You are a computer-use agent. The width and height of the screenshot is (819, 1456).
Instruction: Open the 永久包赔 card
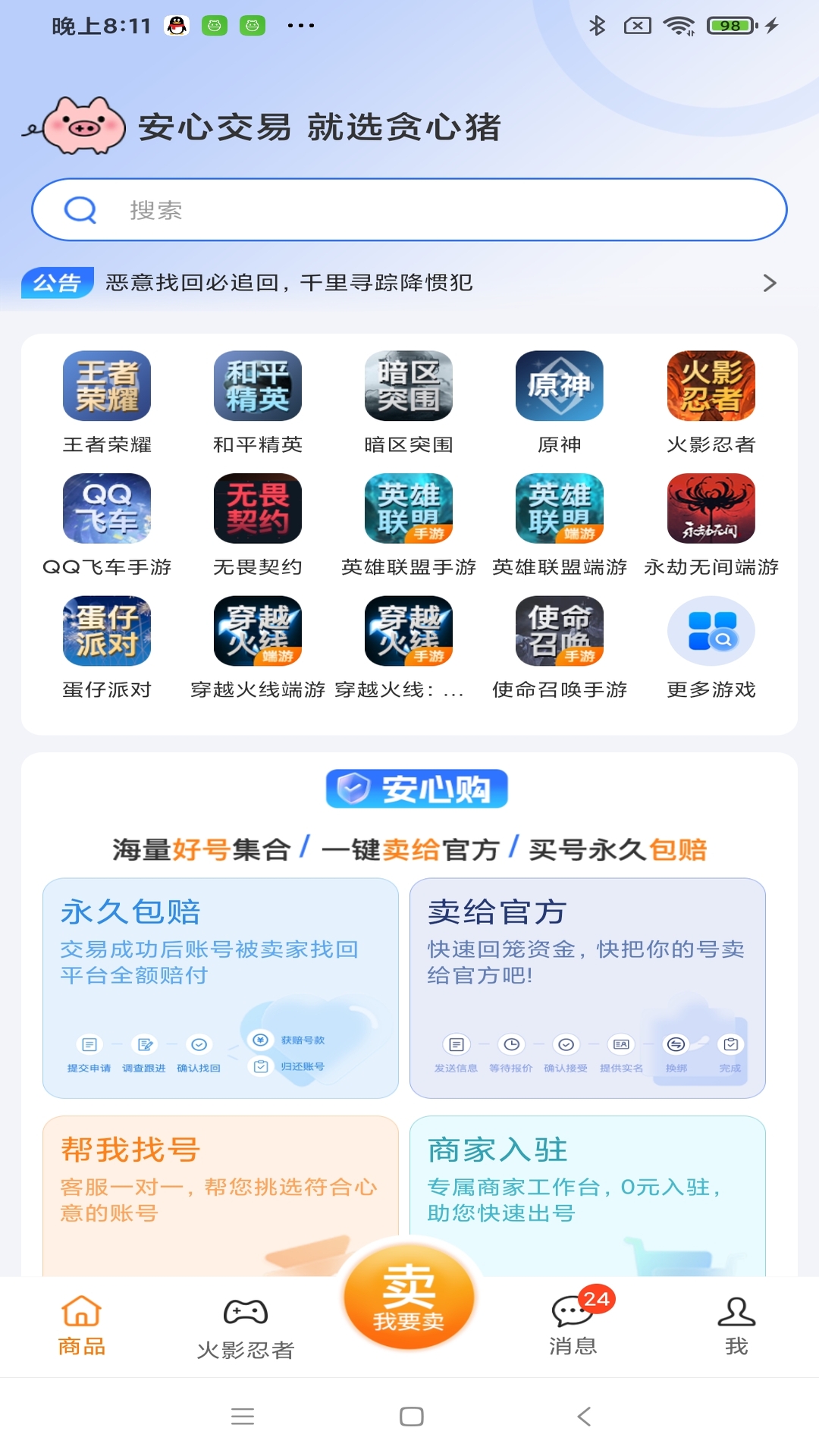(x=221, y=988)
